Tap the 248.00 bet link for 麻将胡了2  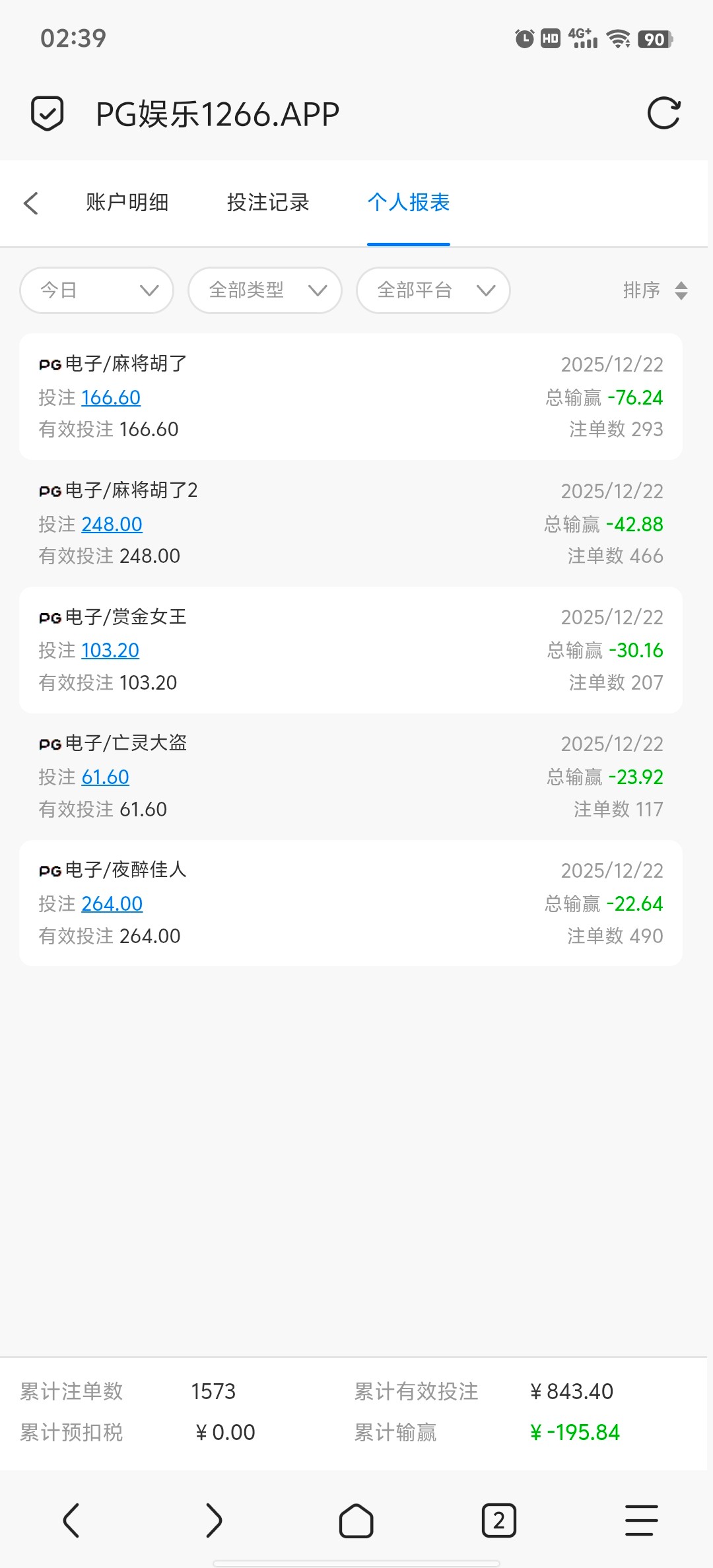(112, 524)
